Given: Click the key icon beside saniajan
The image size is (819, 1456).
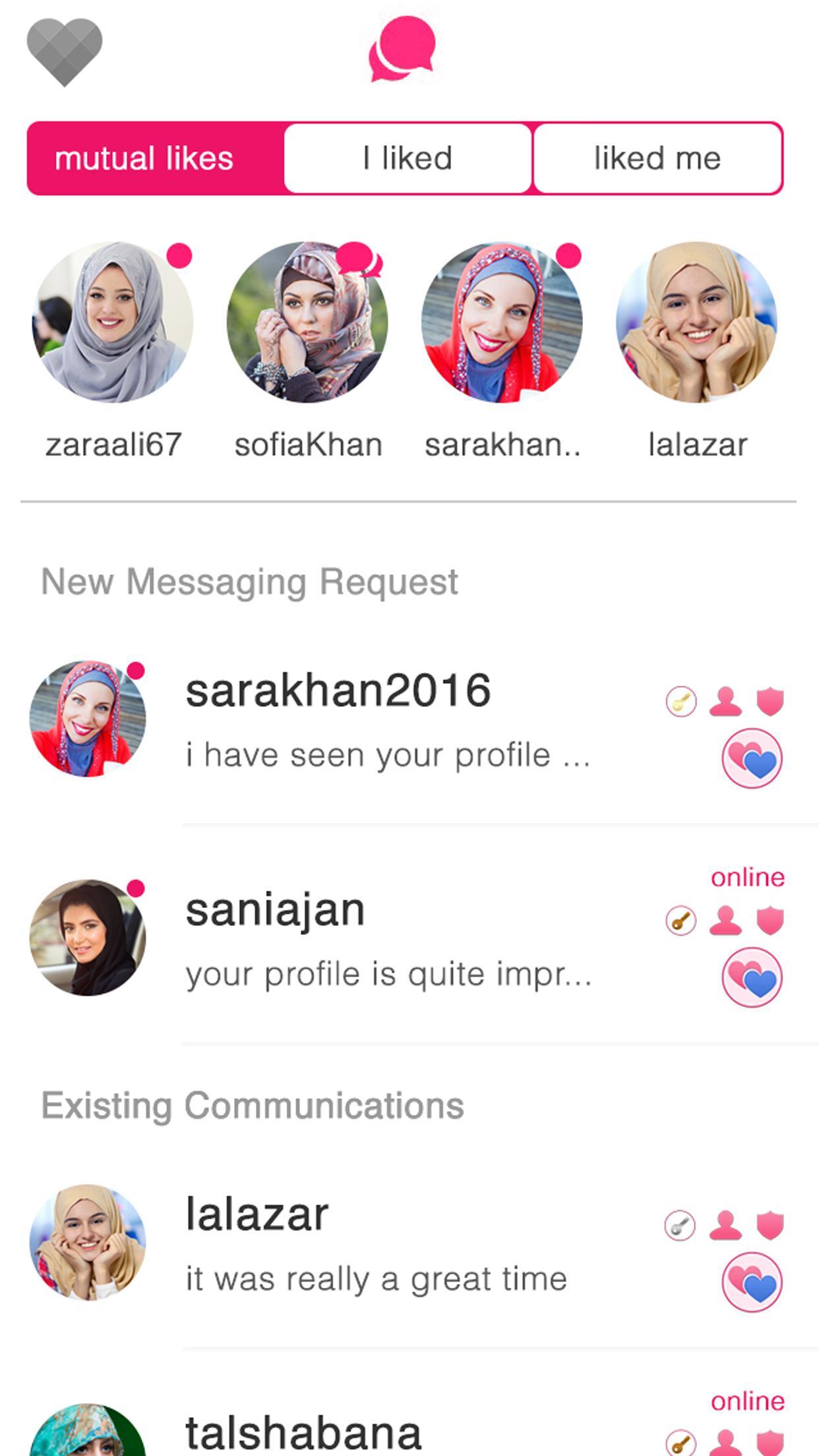Looking at the screenshot, I should click(x=681, y=920).
